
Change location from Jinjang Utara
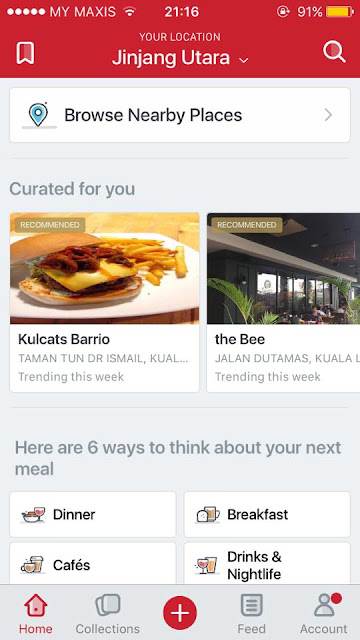pos(180,58)
